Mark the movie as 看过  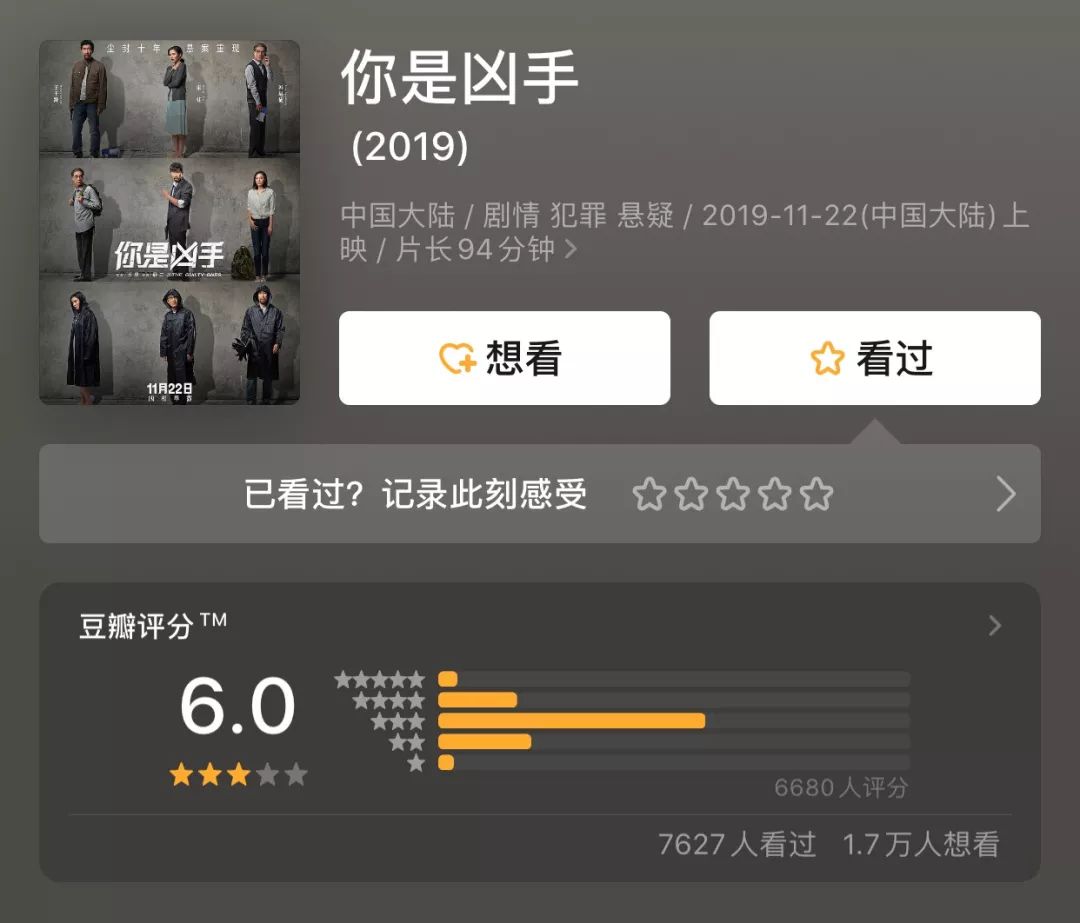click(874, 358)
